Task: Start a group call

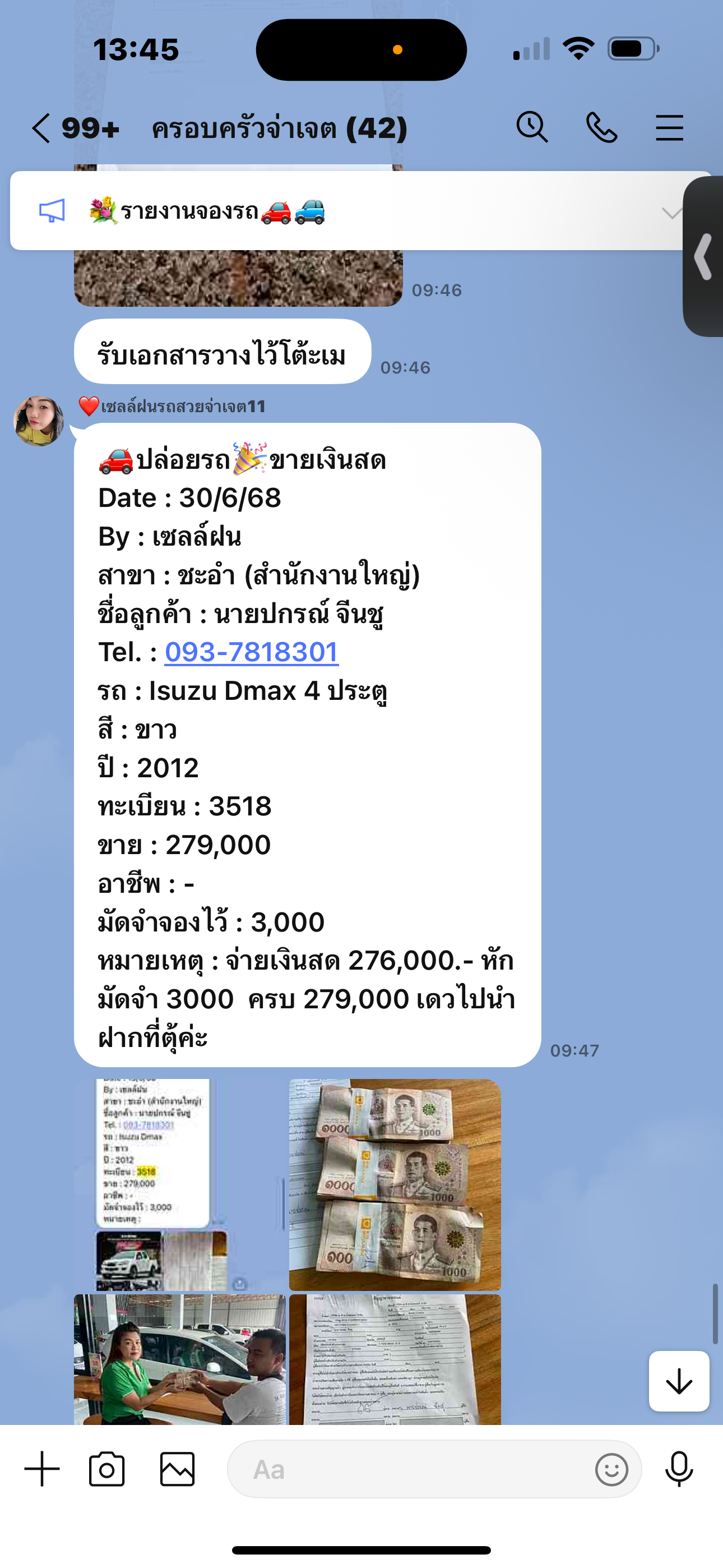Action: (601, 128)
